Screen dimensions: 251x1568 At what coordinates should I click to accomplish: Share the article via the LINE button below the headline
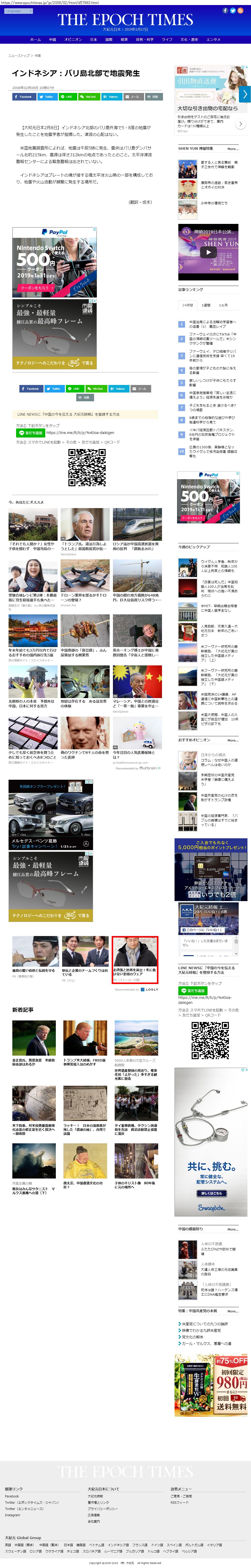(68, 96)
